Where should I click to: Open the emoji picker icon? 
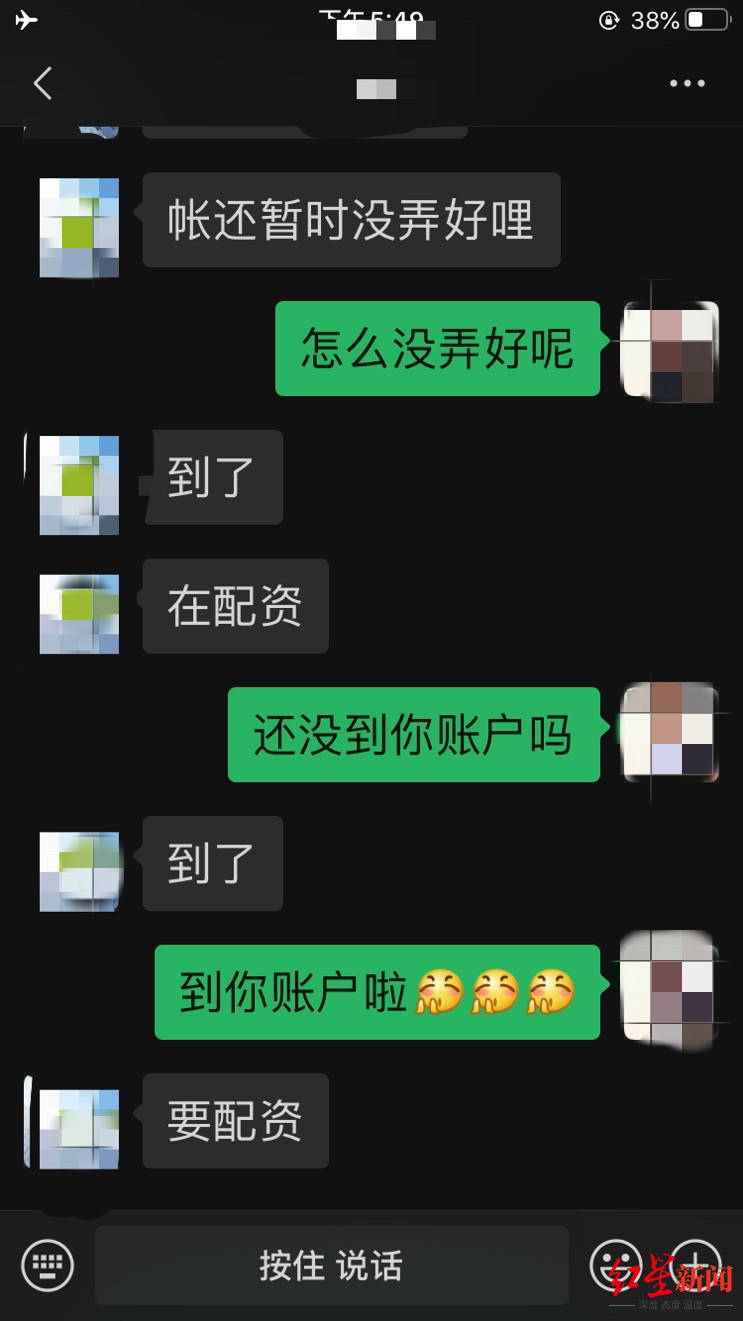pyautogui.click(x=617, y=1264)
